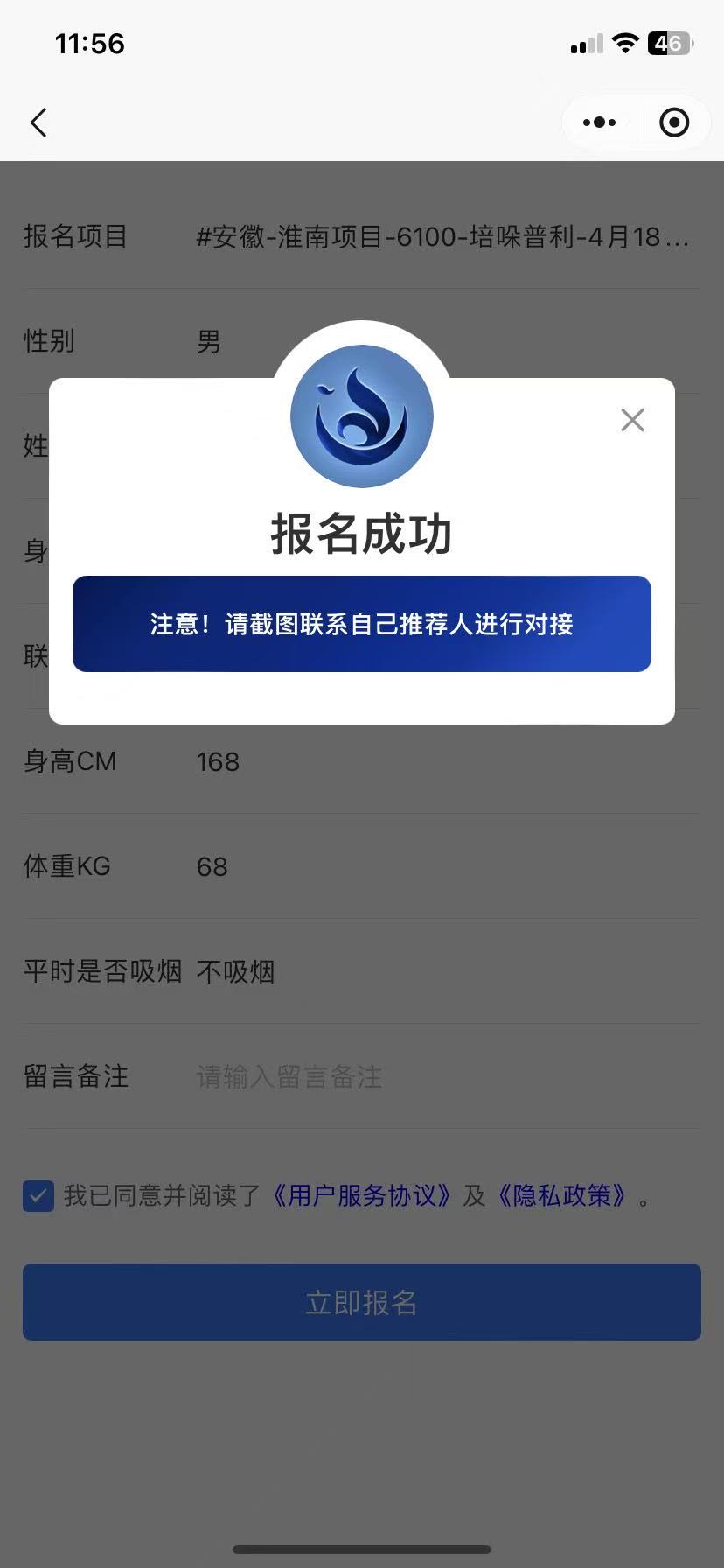Tap the Wi-Fi icon in the status bar
Screen dimensions: 724x1568
(x=624, y=43)
